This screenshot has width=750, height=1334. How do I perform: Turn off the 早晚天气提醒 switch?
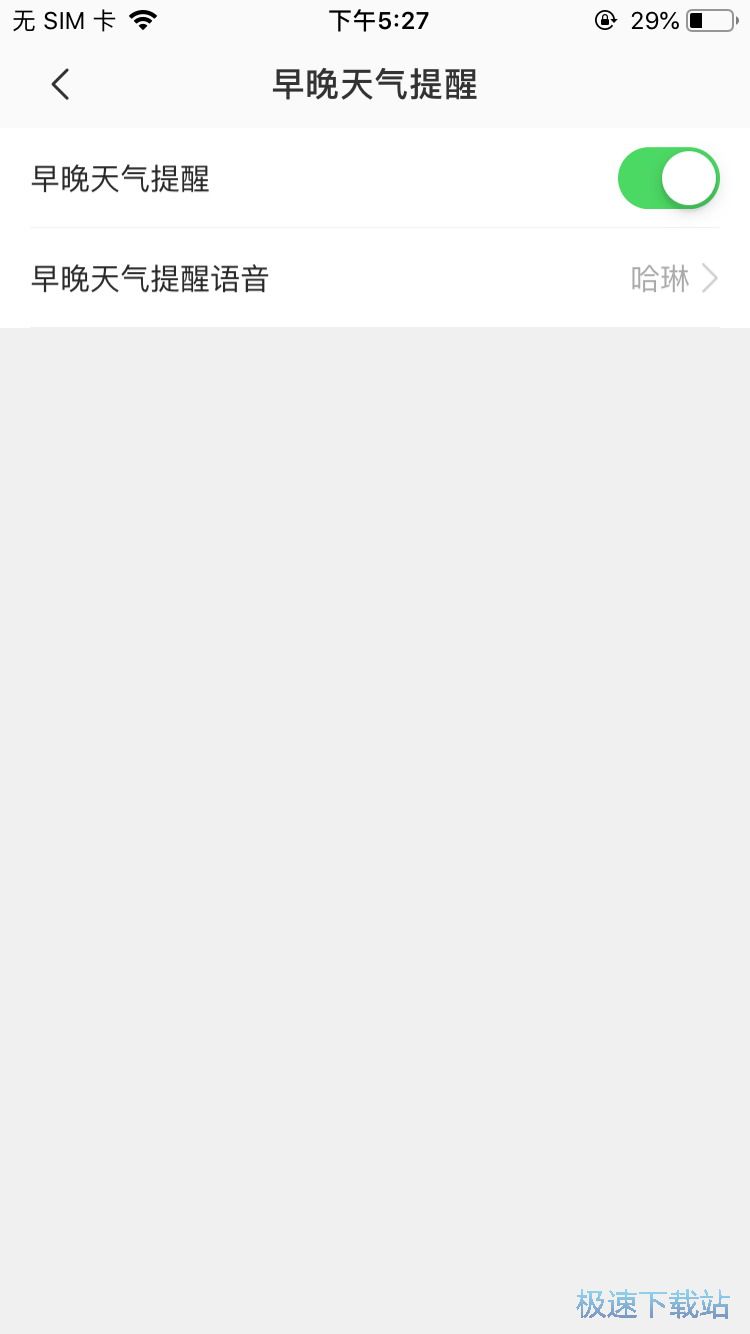[668, 179]
